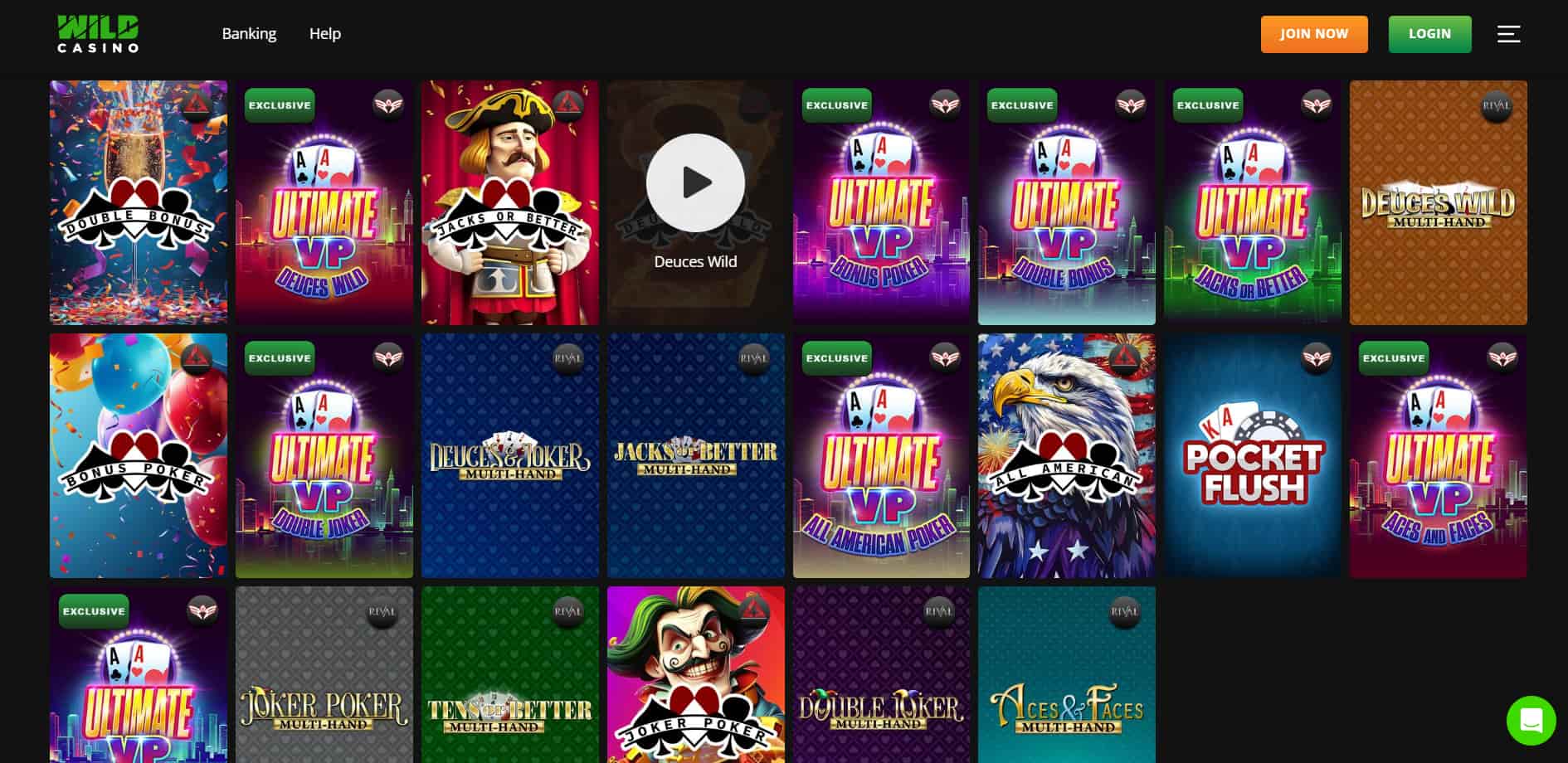Viewport: 1568px width, 763px height.
Task: Open the Banking page
Action: click(x=249, y=34)
